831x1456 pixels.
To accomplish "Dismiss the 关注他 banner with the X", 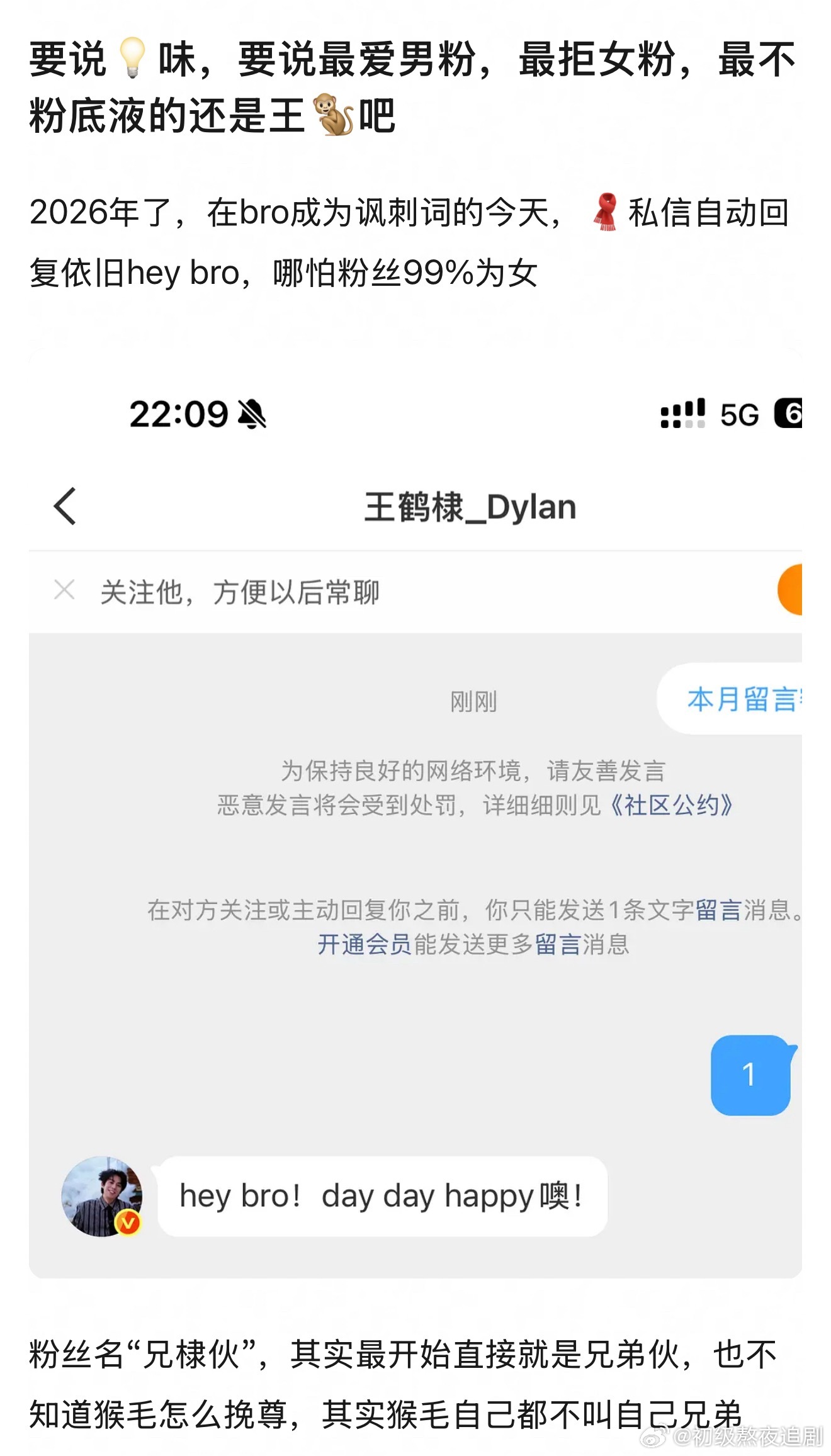I will click(x=64, y=589).
